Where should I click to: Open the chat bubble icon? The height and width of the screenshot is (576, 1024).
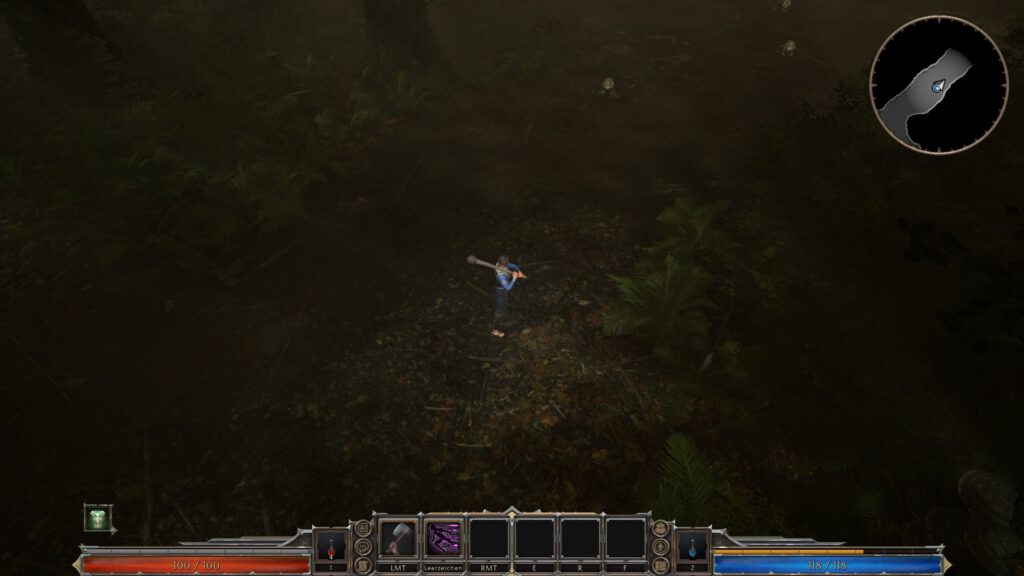(363, 546)
